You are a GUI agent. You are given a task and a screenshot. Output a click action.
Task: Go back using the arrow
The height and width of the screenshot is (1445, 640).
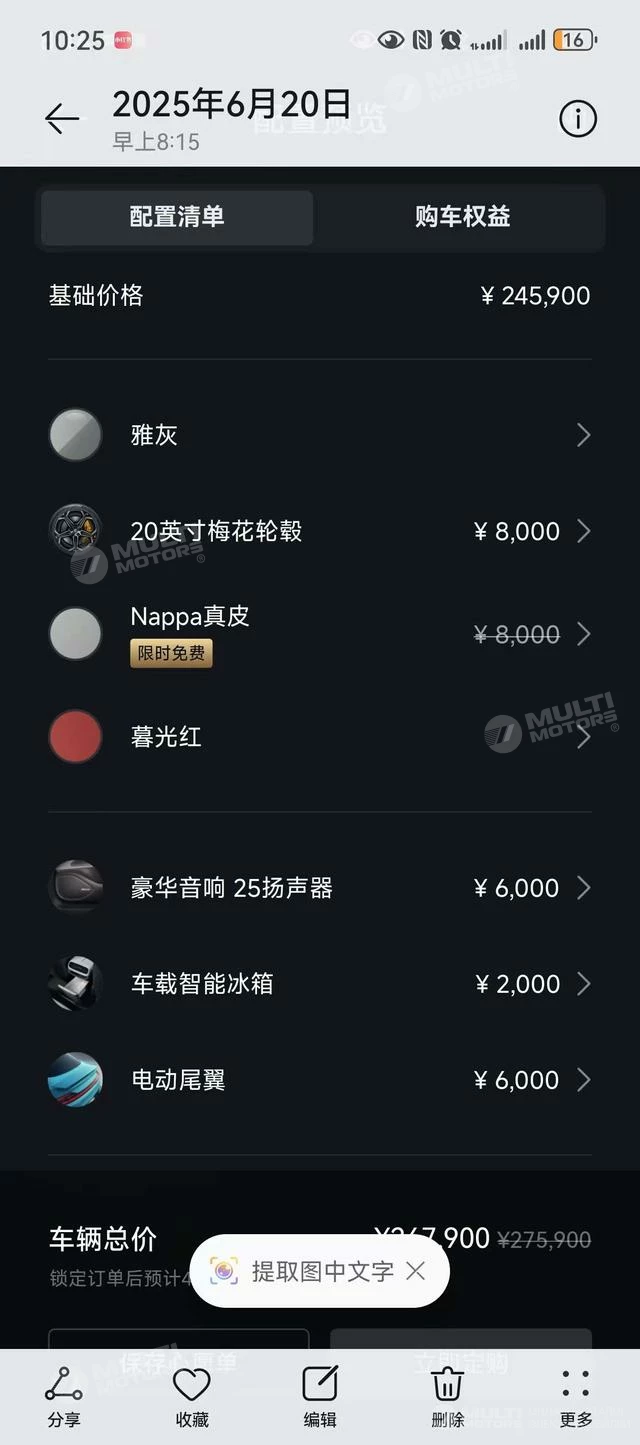pyautogui.click(x=62, y=119)
